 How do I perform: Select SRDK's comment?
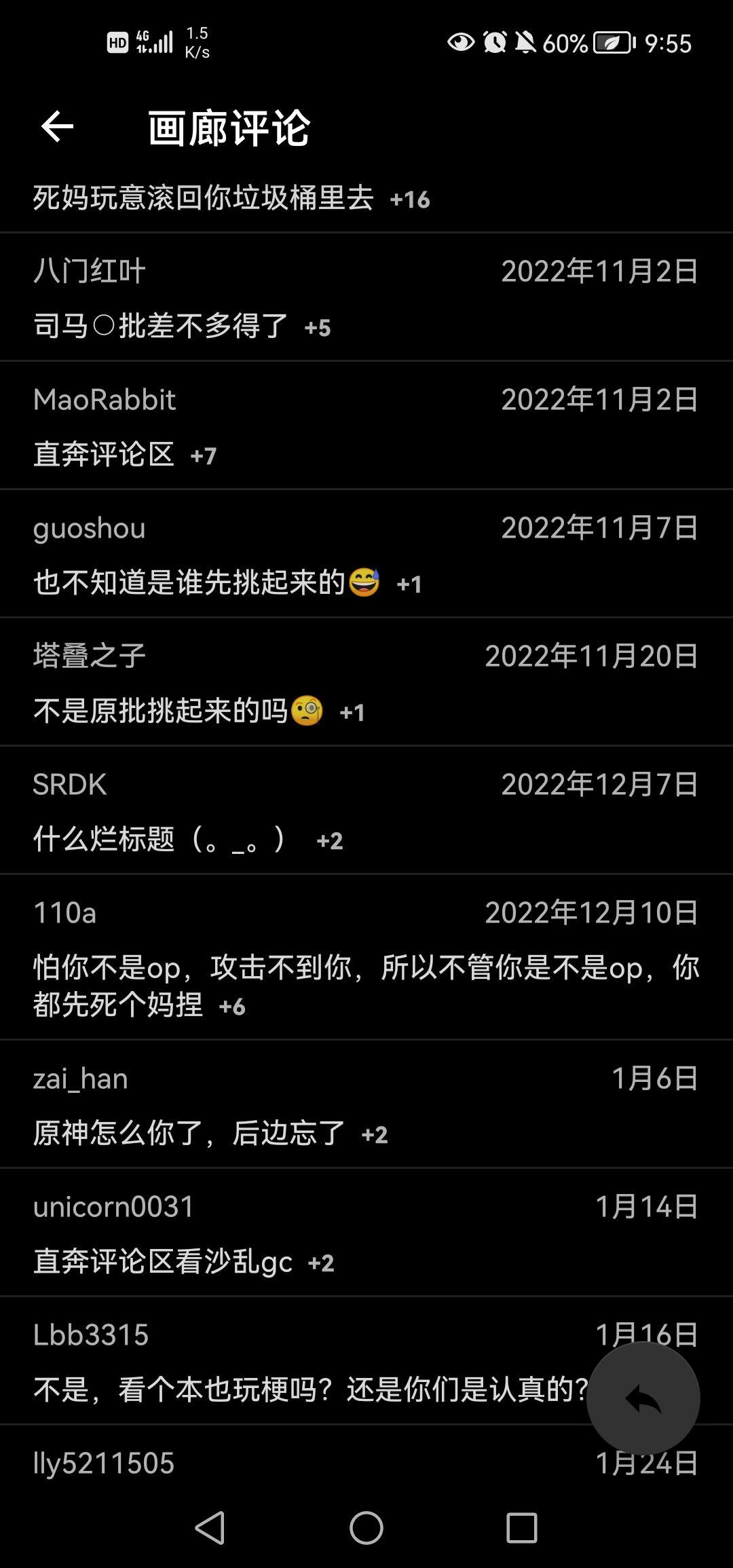point(366,810)
